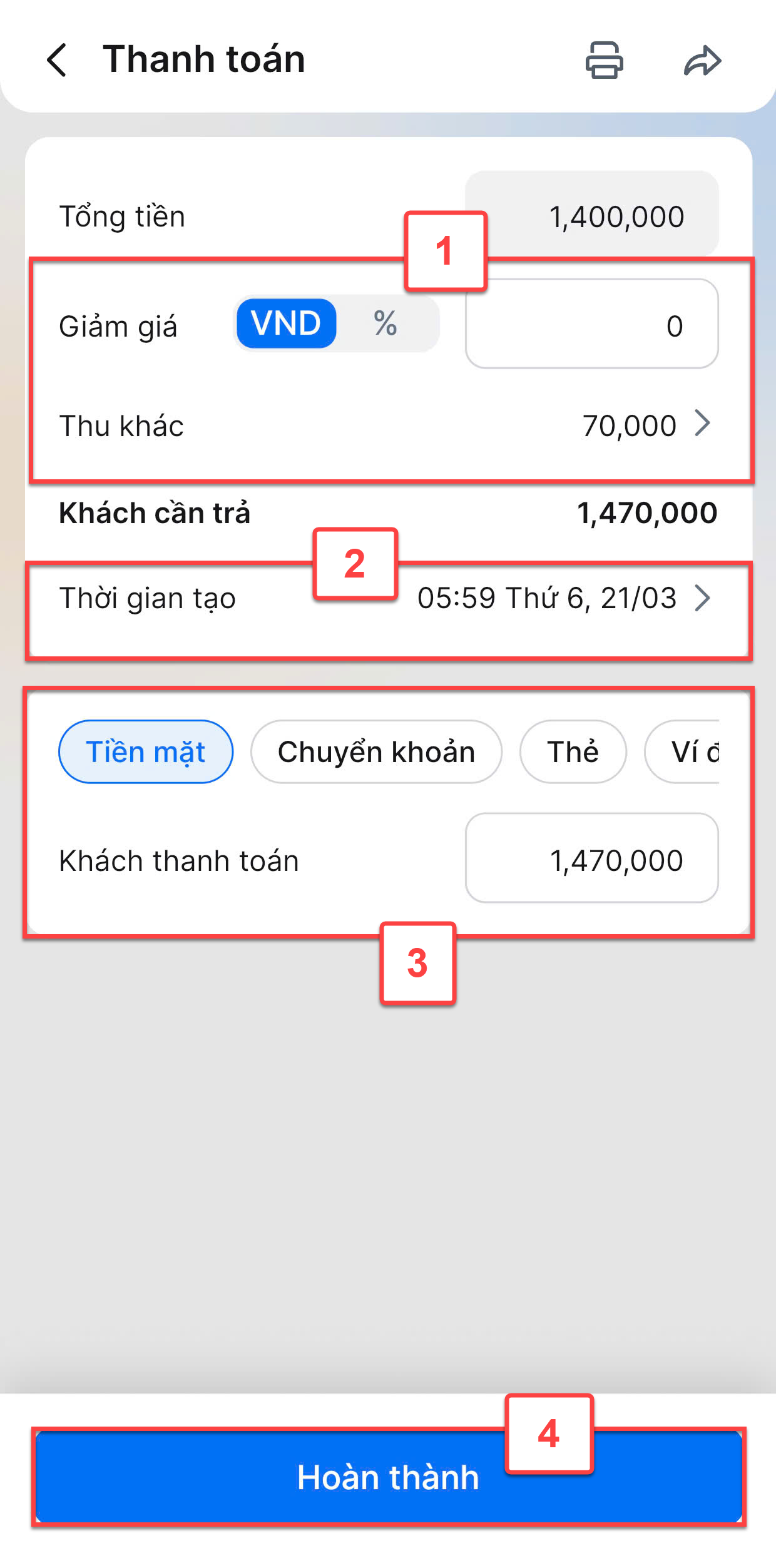The height and width of the screenshot is (1568, 776).
Task: Print the payment receipt
Action: [x=604, y=60]
